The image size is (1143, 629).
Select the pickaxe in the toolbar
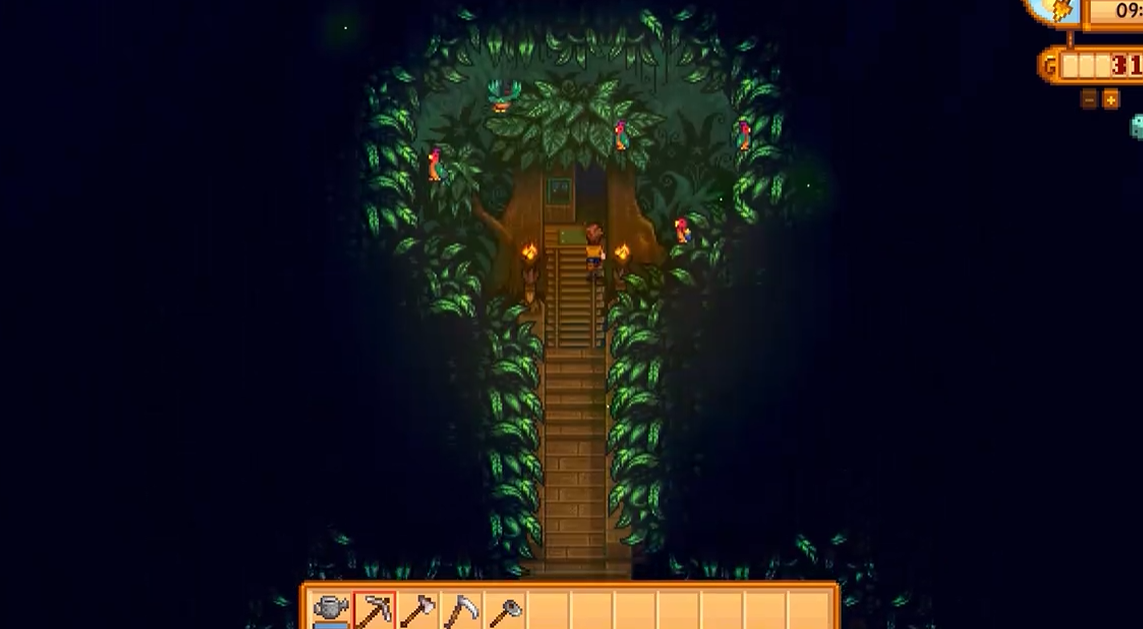[x=374, y=609]
